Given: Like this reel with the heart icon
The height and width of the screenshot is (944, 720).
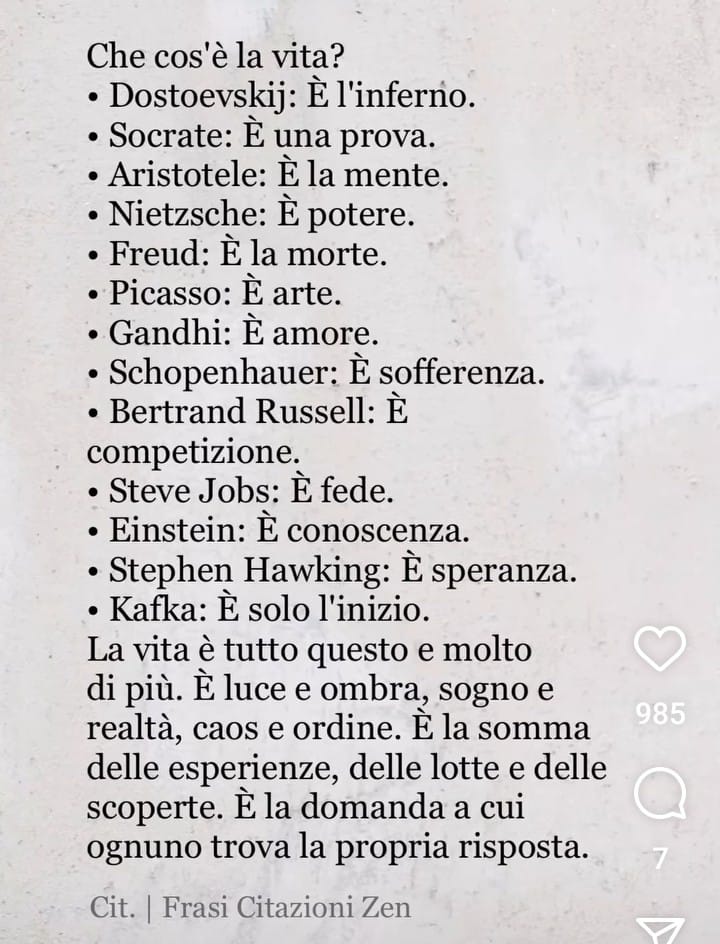Looking at the screenshot, I should click(x=660, y=648).
